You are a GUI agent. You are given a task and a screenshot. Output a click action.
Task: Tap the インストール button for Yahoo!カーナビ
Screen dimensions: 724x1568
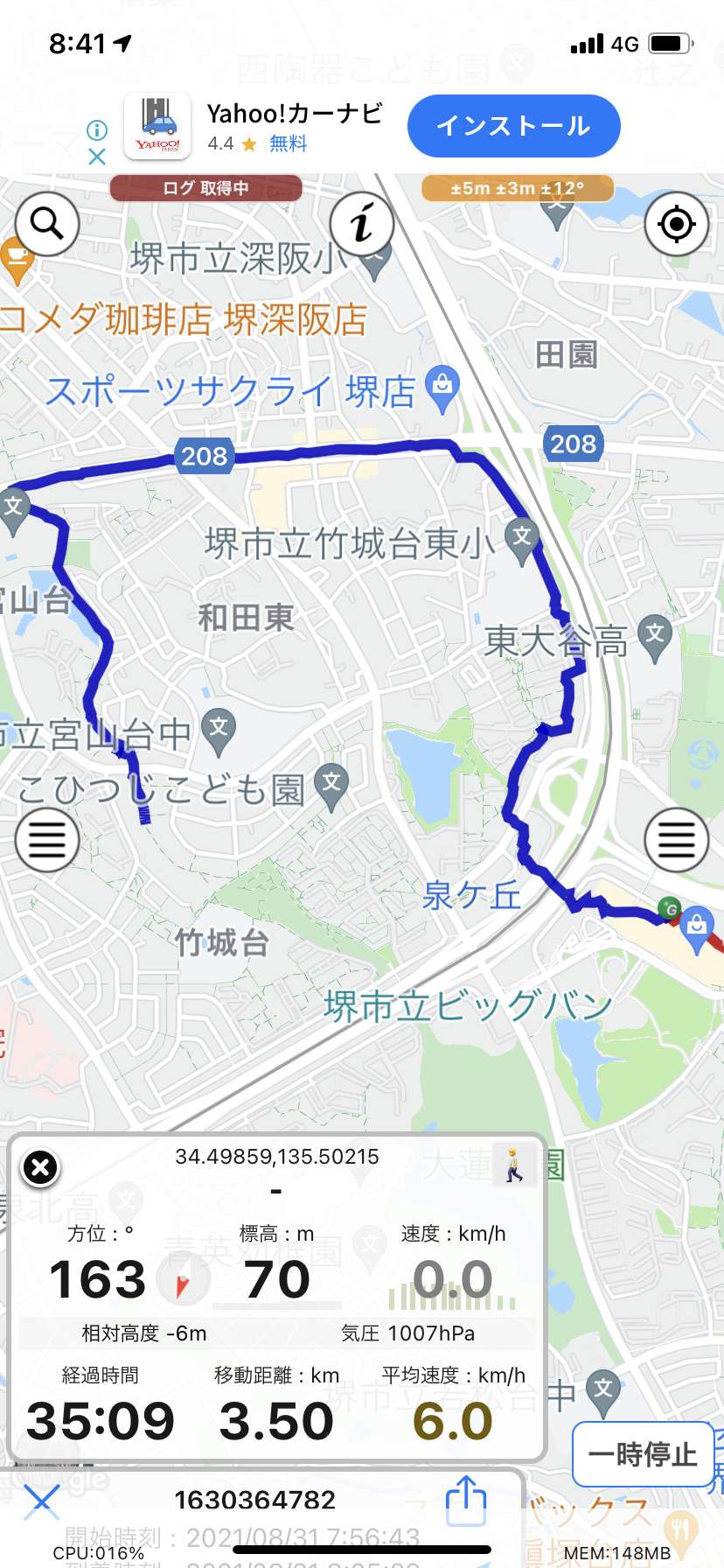pyautogui.click(x=514, y=126)
